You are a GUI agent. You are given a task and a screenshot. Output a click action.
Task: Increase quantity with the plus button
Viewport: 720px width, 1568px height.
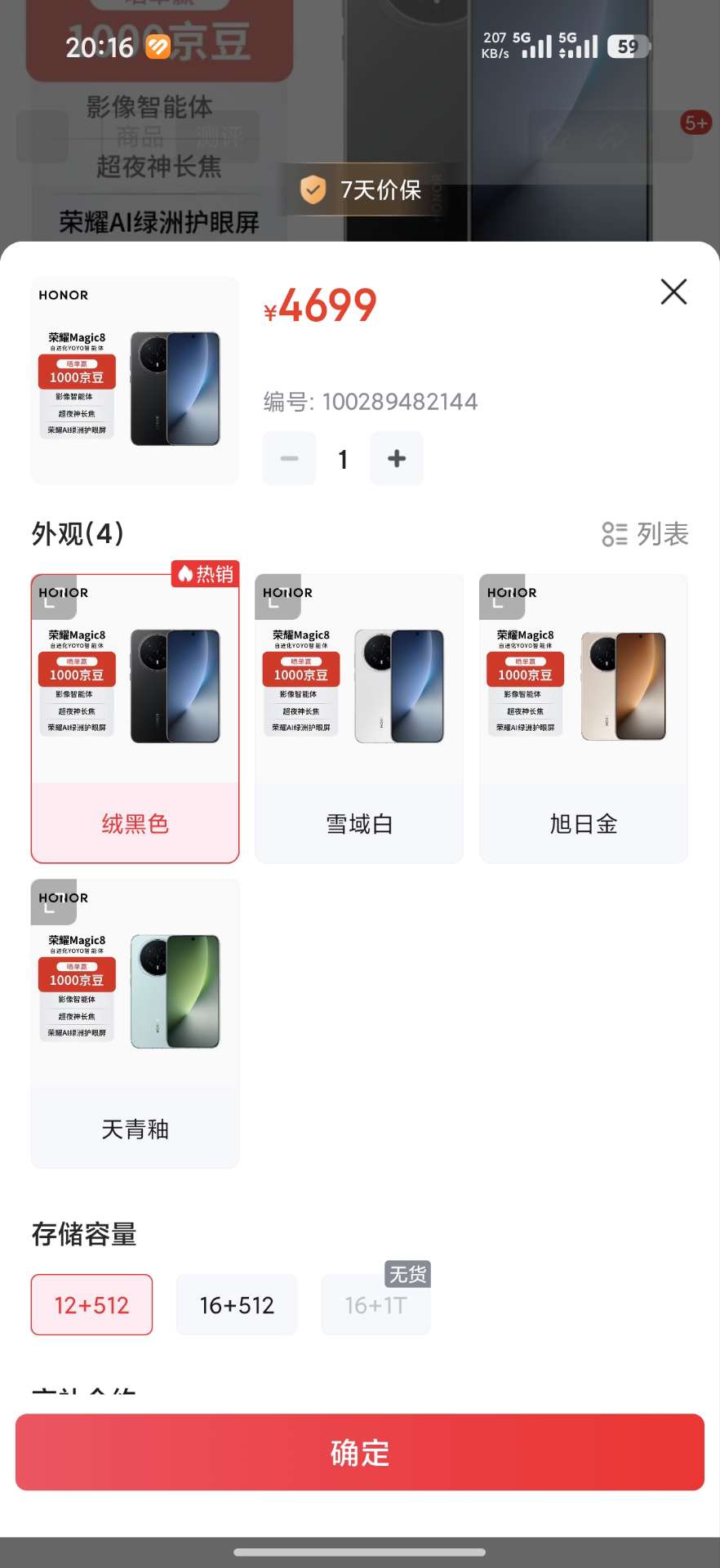pos(397,459)
